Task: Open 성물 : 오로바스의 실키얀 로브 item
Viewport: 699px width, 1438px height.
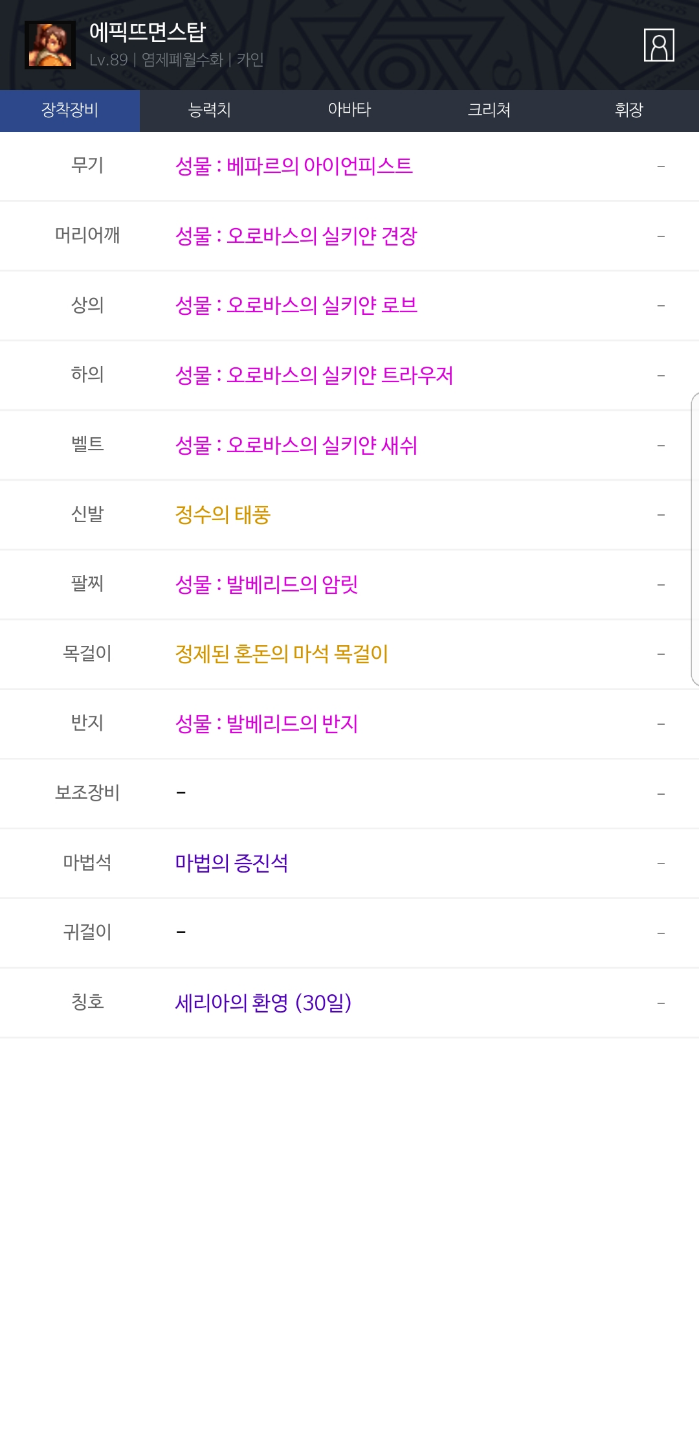Action: (x=296, y=305)
